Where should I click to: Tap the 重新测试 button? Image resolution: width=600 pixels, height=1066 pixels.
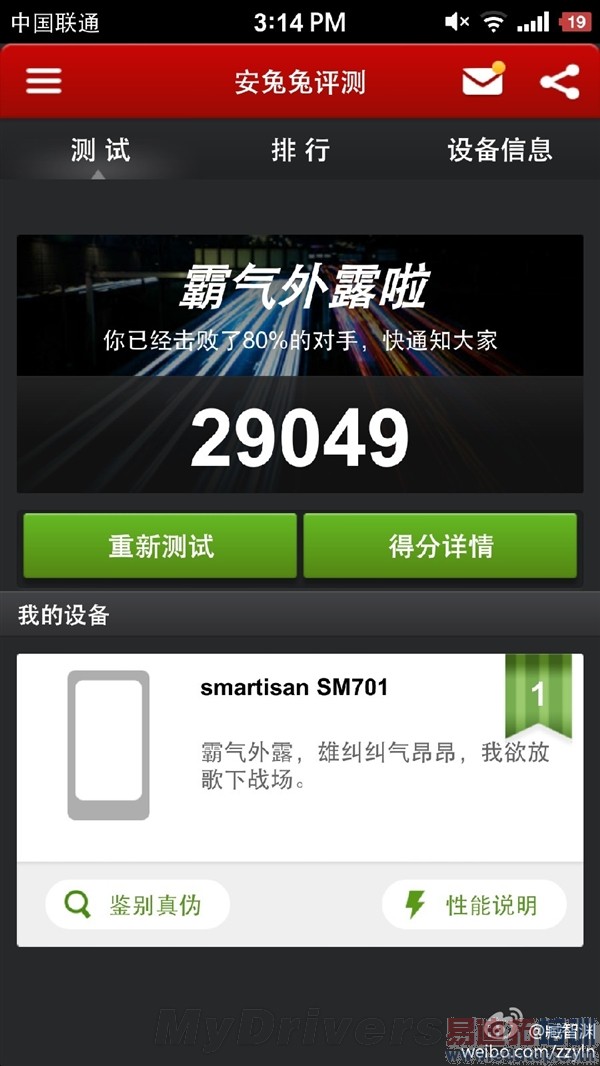pyautogui.click(x=160, y=546)
